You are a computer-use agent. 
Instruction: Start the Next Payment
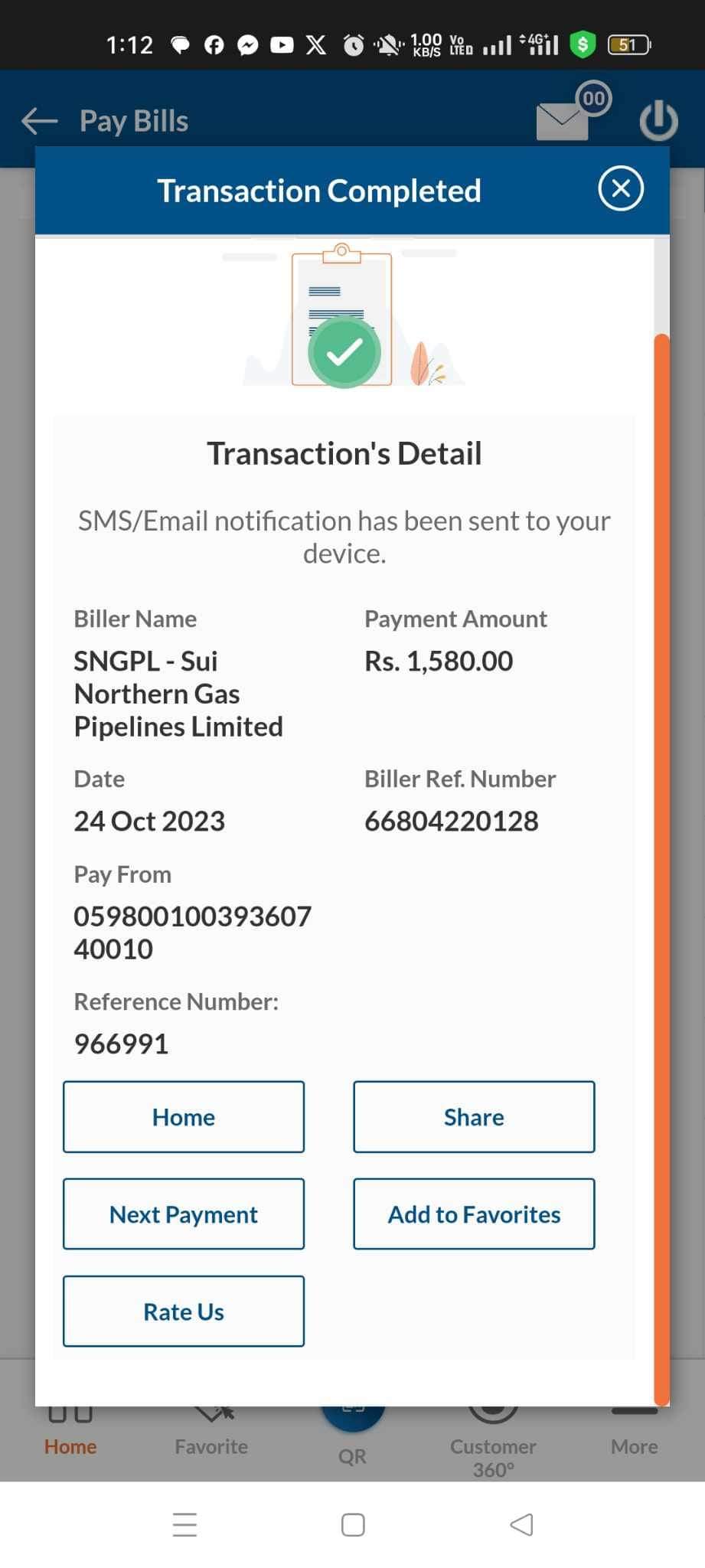[x=184, y=1214]
